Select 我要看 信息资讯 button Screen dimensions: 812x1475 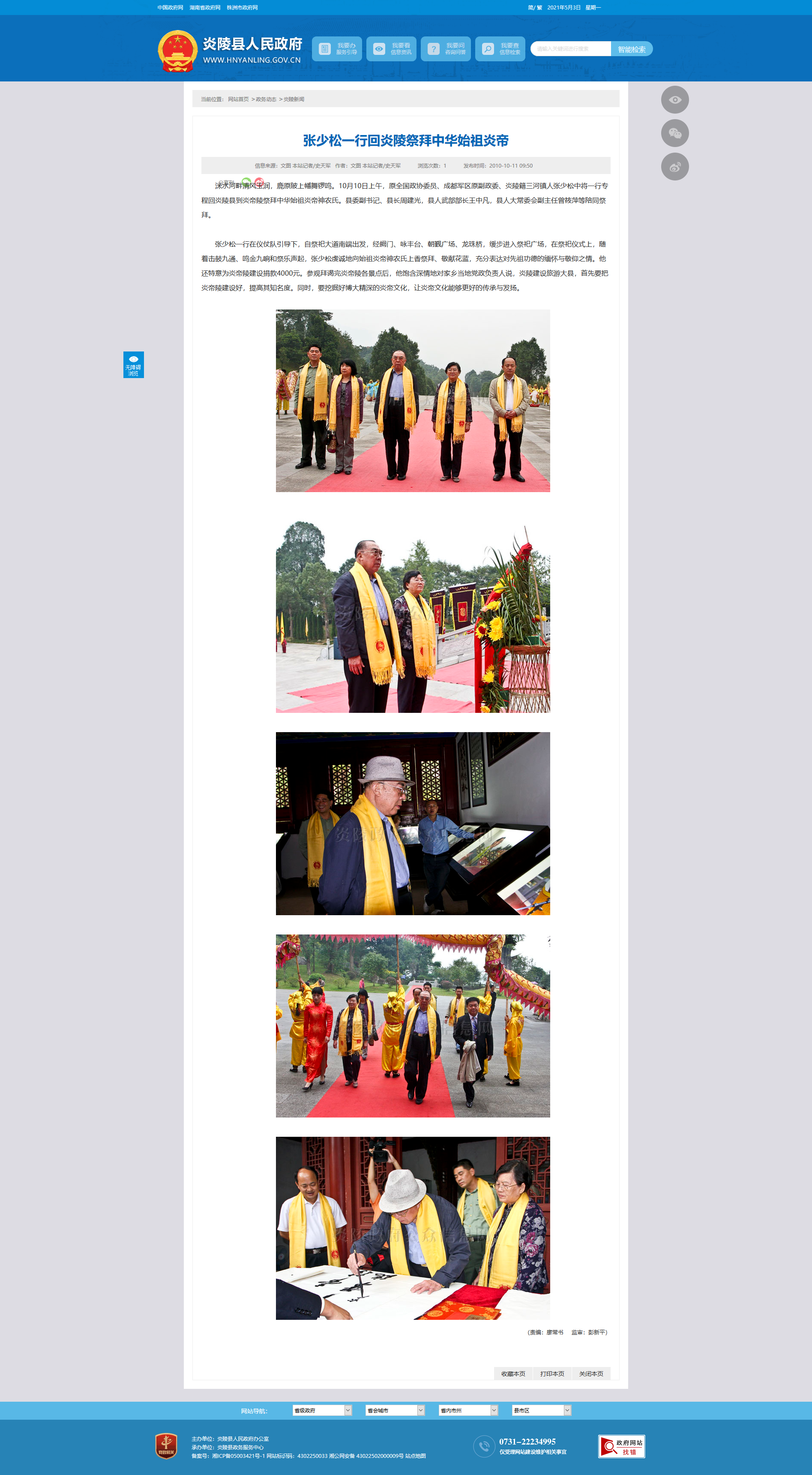point(391,49)
